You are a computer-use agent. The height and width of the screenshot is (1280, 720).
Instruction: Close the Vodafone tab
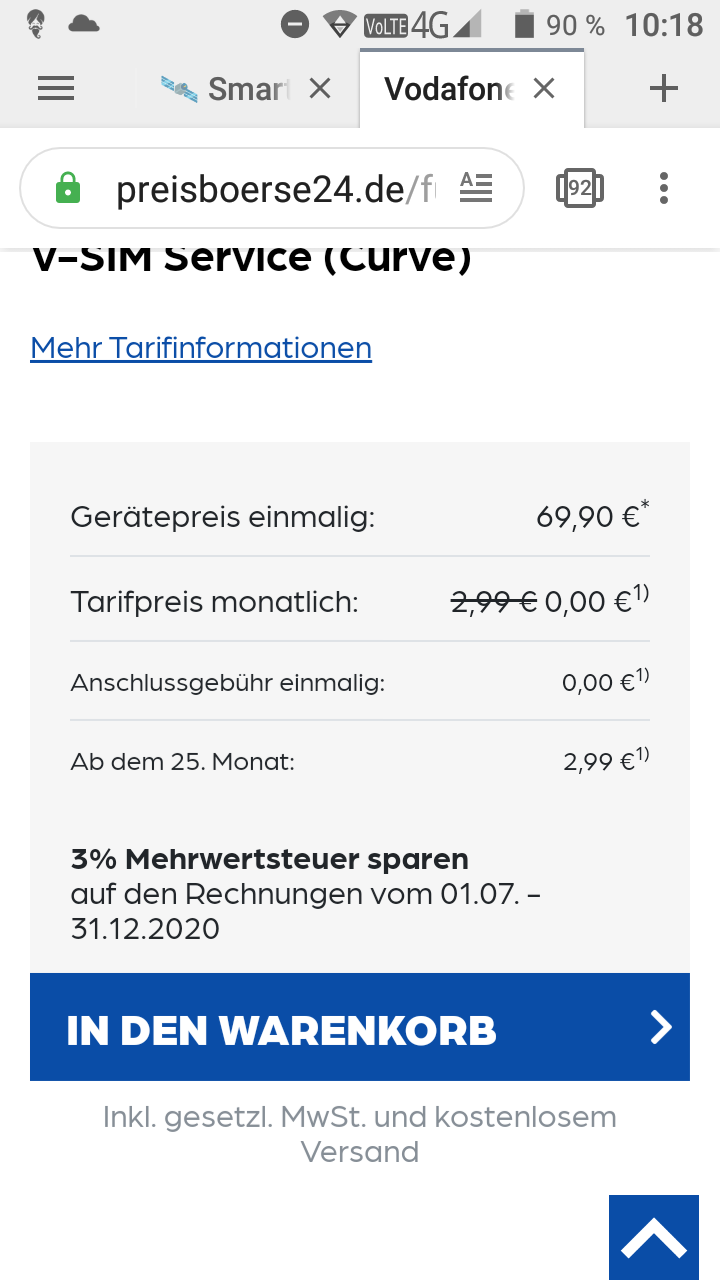pyautogui.click(x=544, y=89)
